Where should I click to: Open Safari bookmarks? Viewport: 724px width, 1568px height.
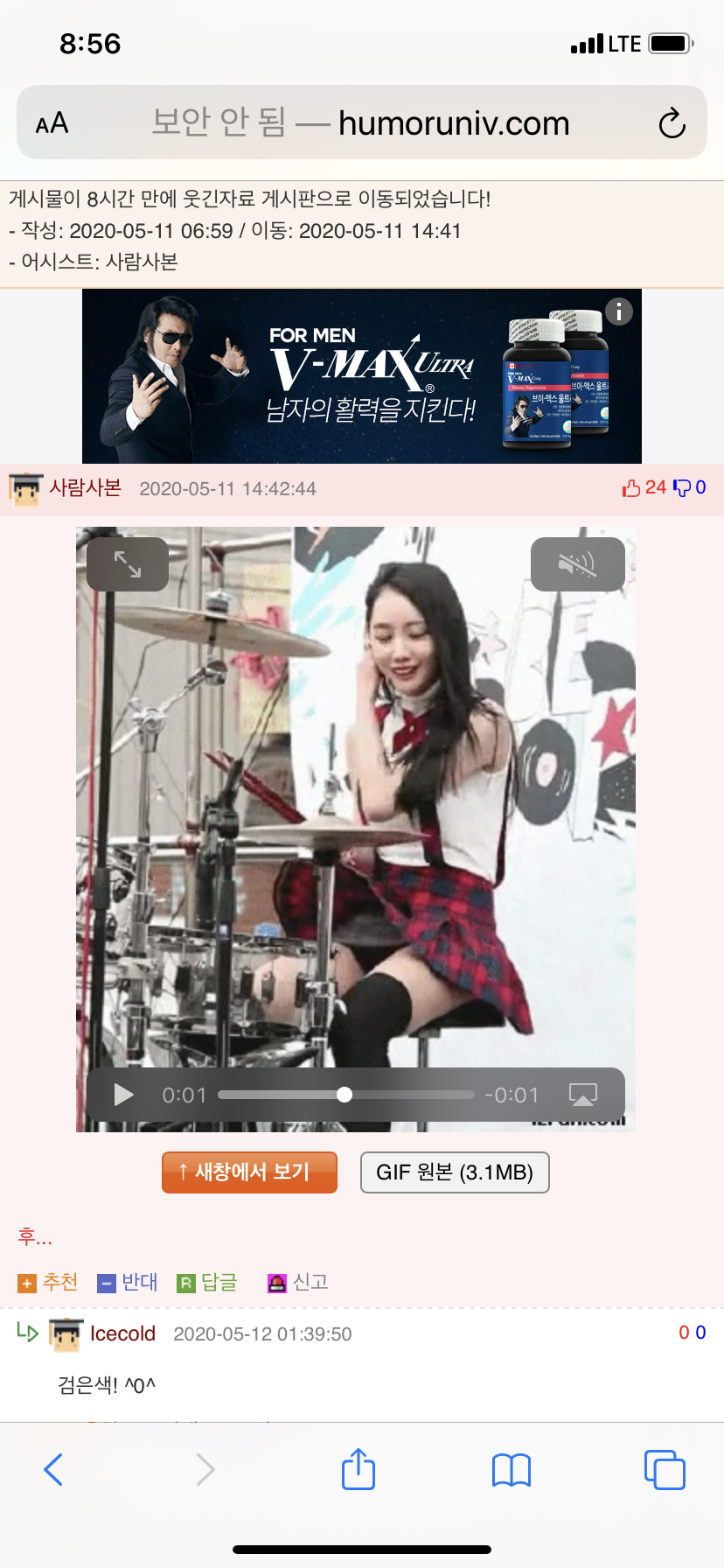pos(512,1470)
